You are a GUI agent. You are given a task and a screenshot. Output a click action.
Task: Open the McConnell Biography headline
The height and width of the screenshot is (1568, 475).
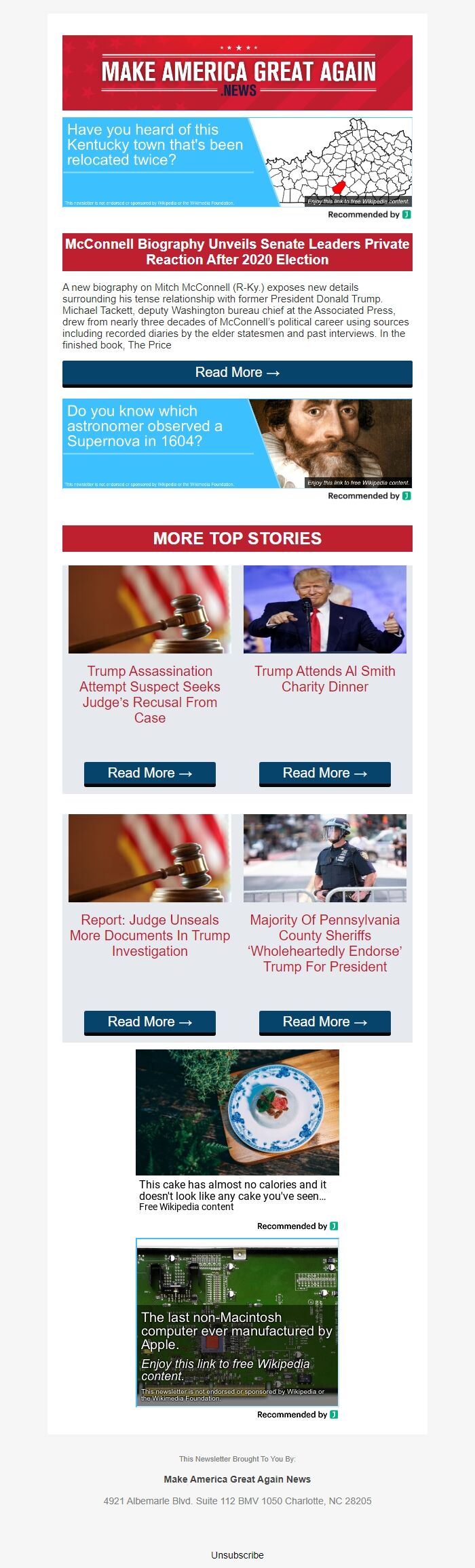237,252
